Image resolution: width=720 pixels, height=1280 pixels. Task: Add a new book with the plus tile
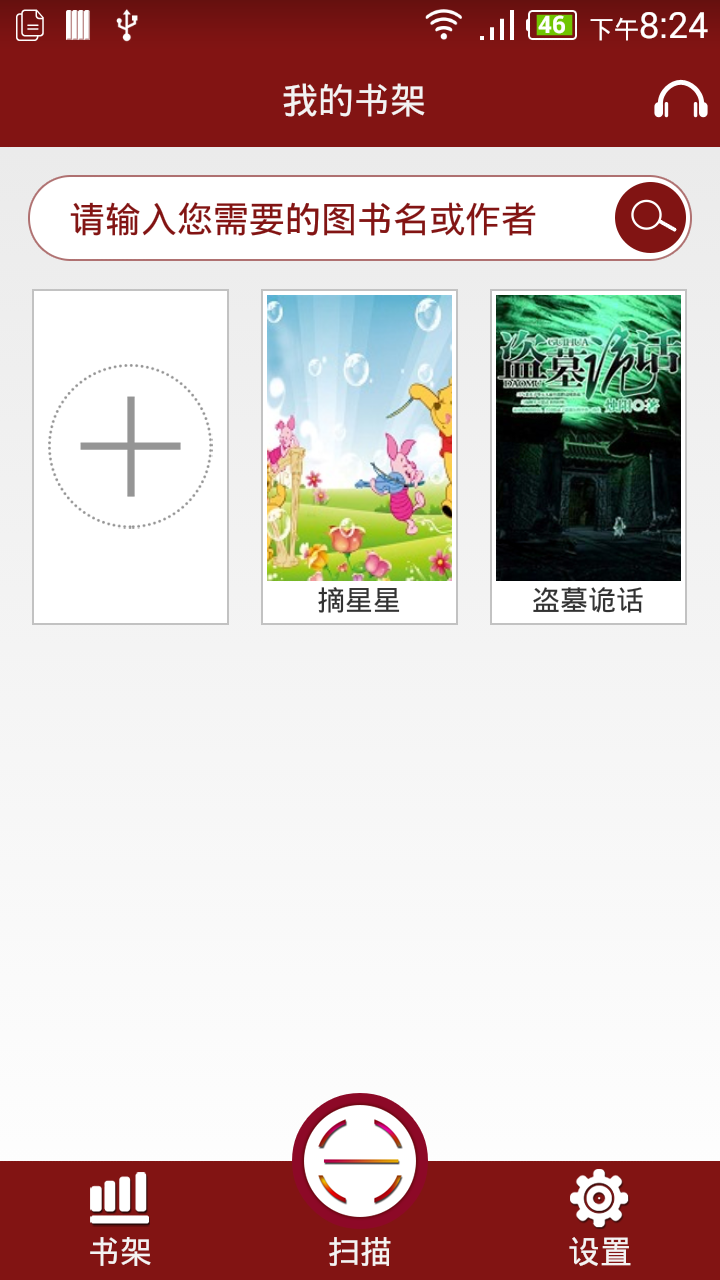pos(131,457)
